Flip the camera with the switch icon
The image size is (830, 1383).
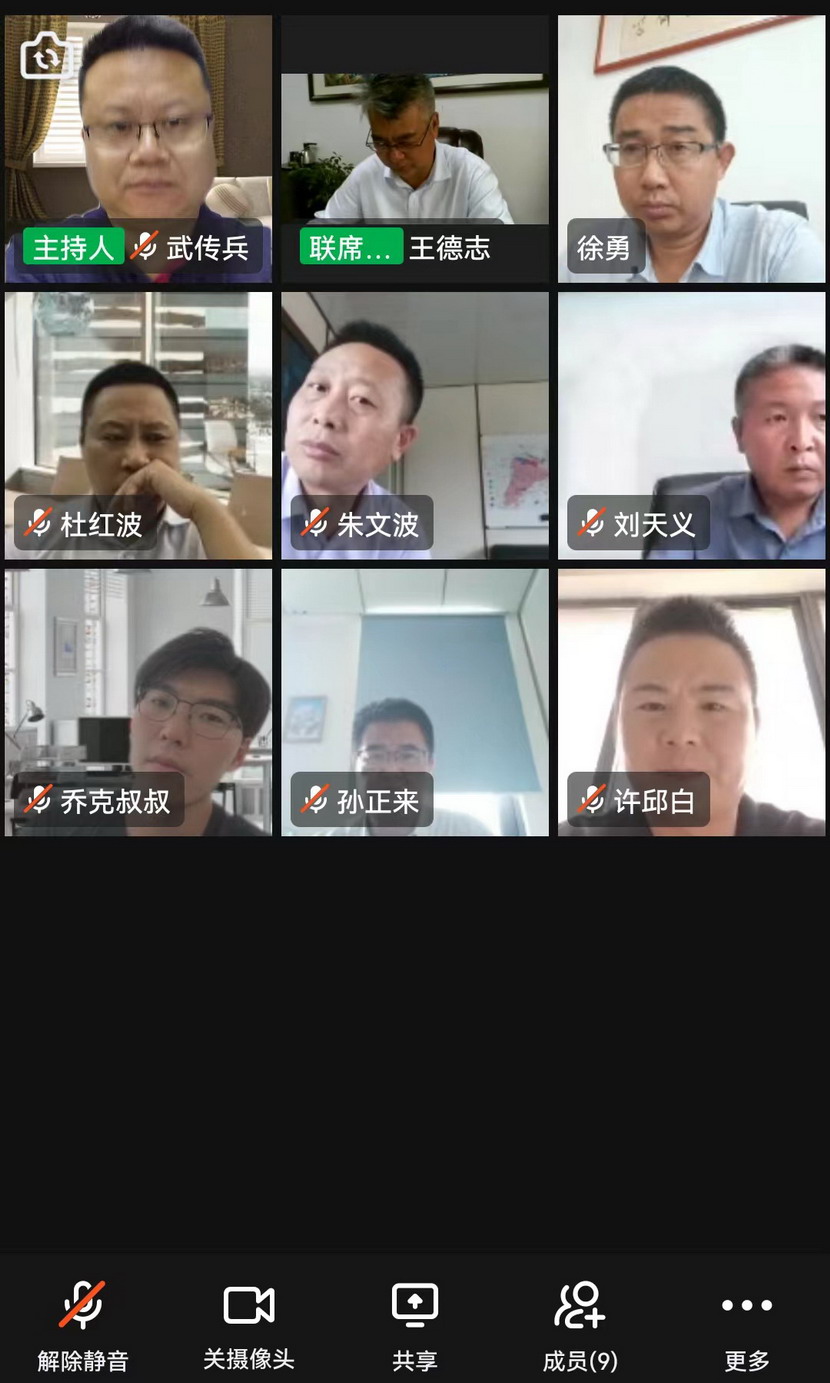(x=43, y=56)
